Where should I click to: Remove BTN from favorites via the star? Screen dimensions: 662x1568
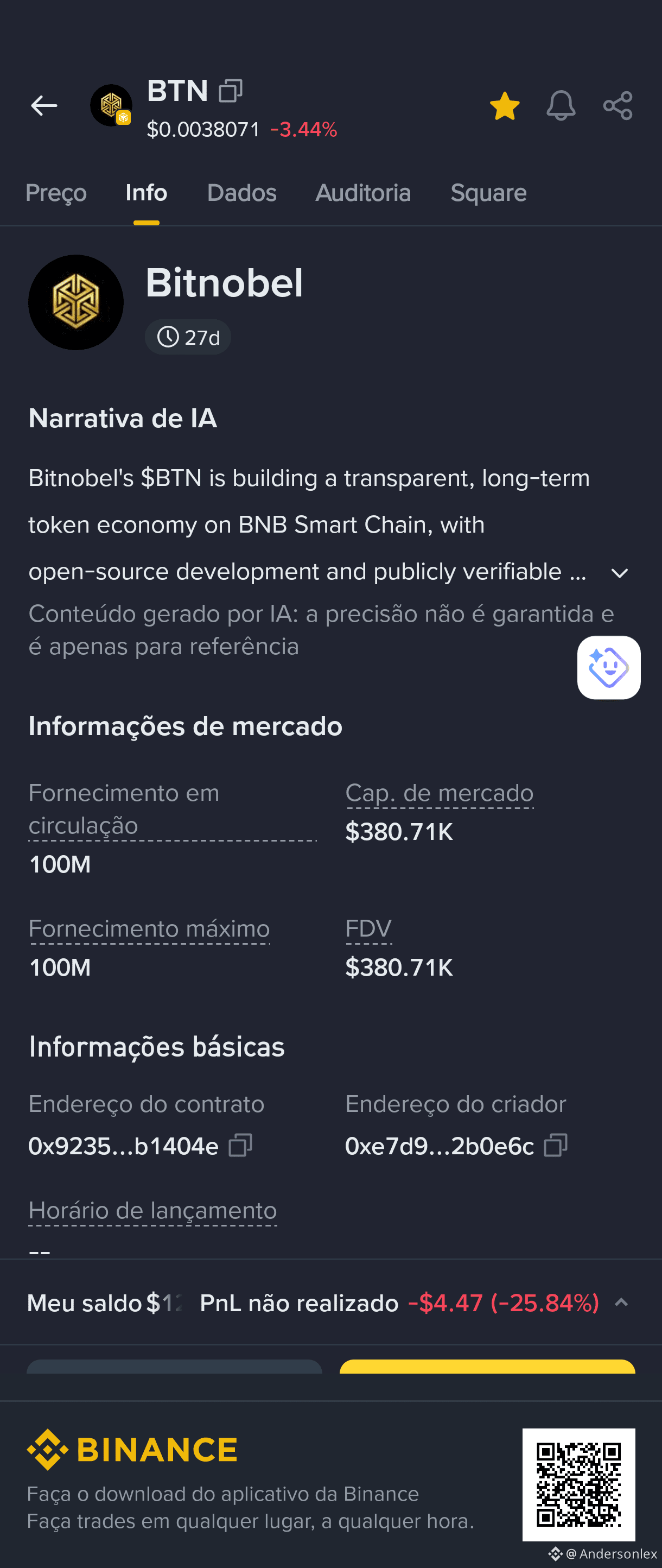pos(505,106)
